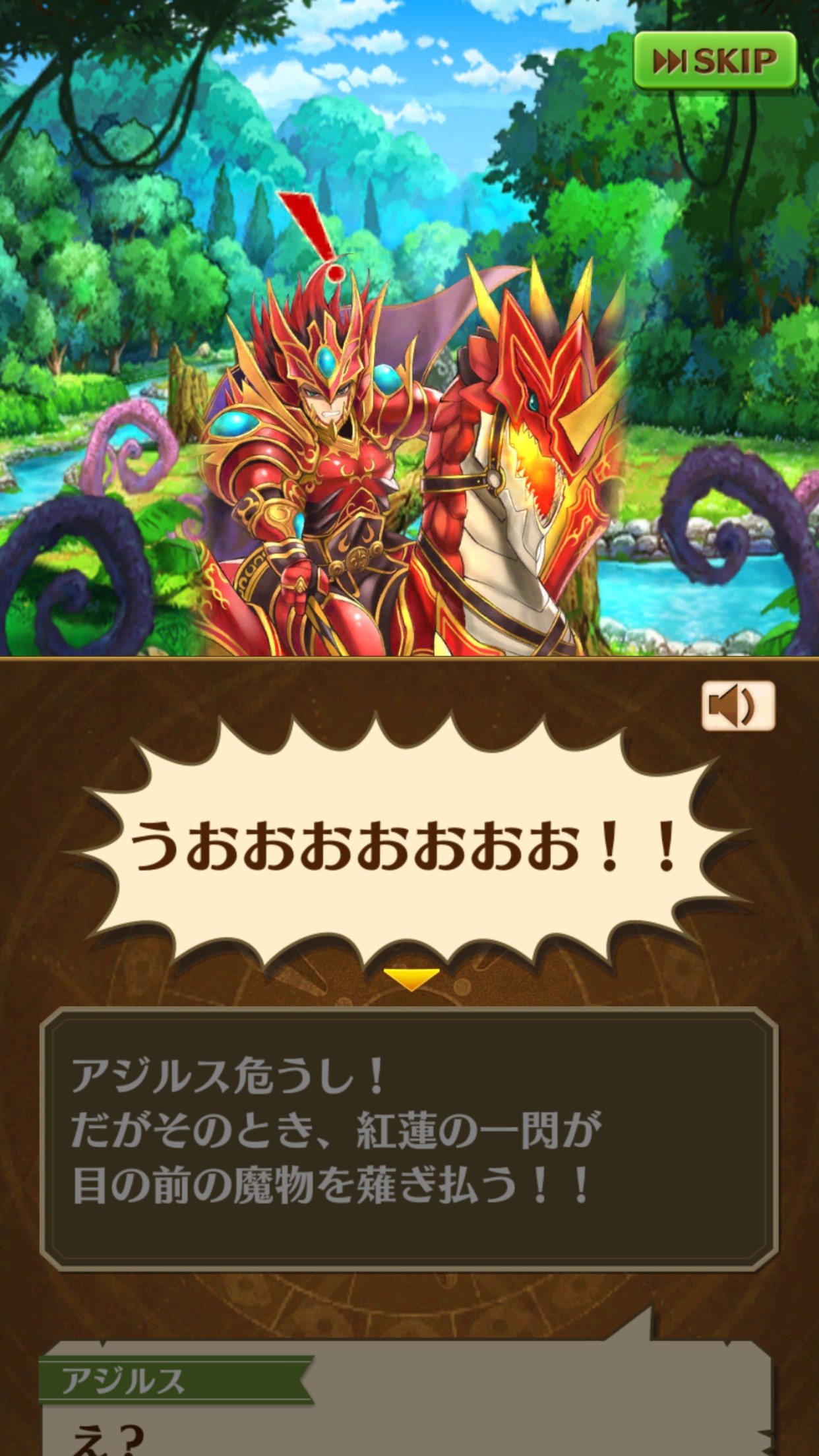Skip the story cutscene
The width and height of the screenshot is (819, 1456).
click(x=715, y=61)
